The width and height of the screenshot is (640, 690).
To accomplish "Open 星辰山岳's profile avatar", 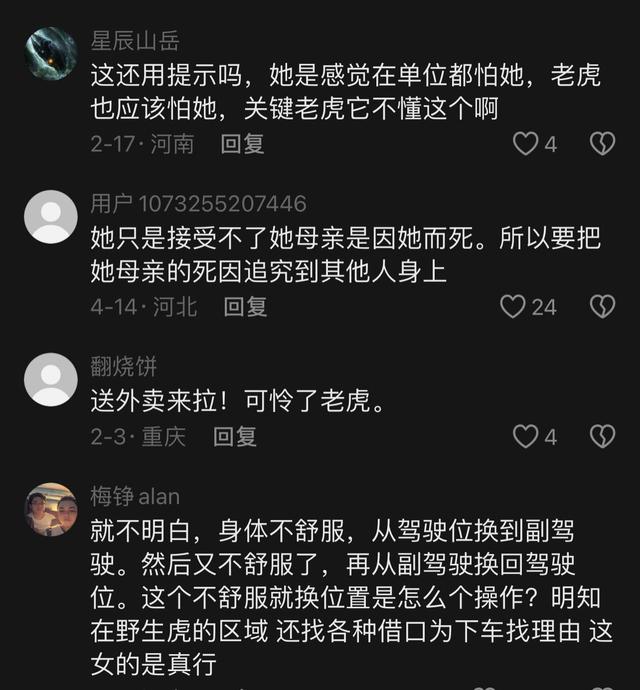I will [50, 54].
